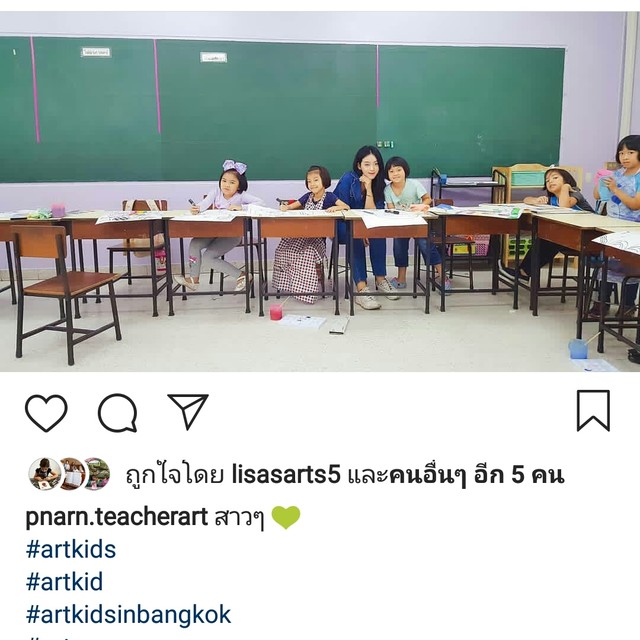Open the #artkid hashtag

pyautogui.click(x=64, y=581)
